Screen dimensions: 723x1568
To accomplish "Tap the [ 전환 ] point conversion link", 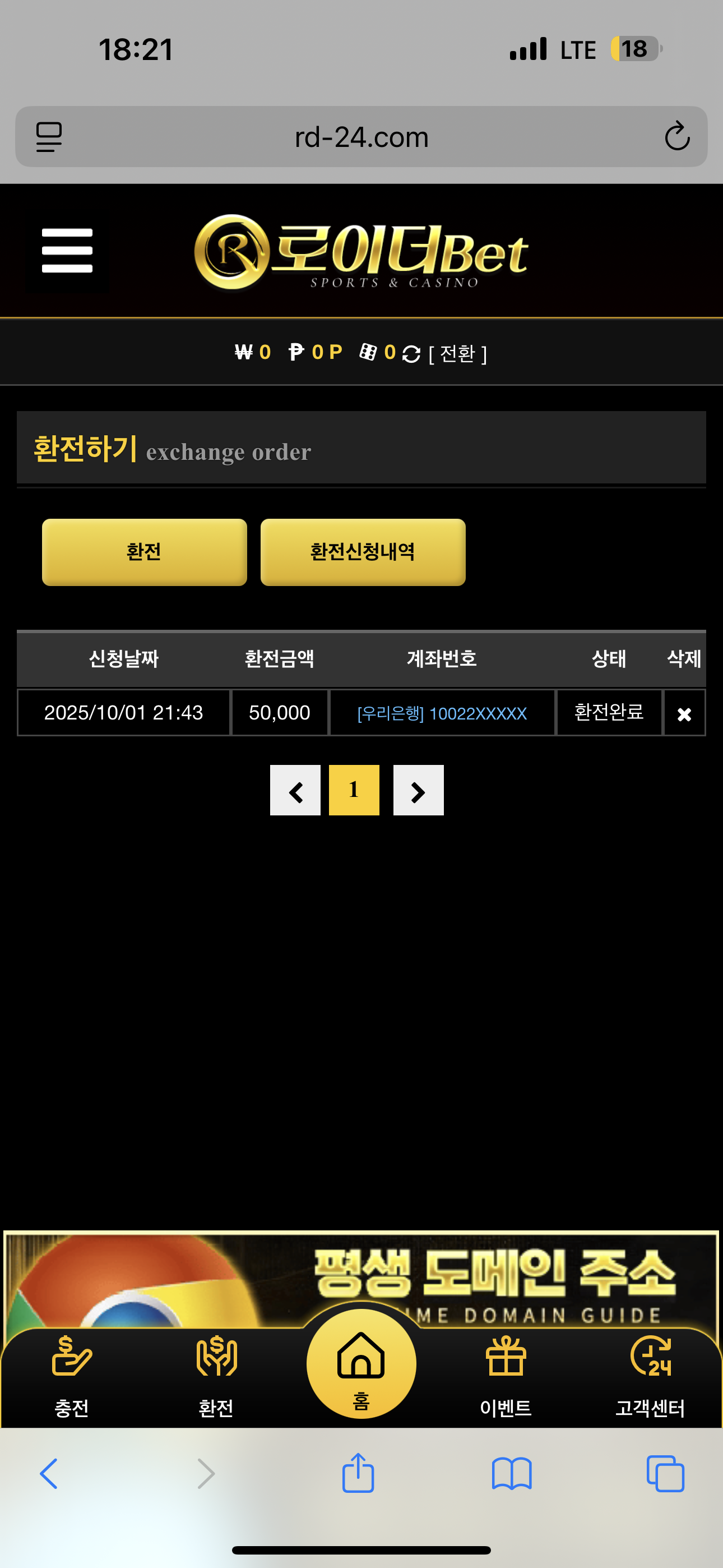I will point(458,354).
